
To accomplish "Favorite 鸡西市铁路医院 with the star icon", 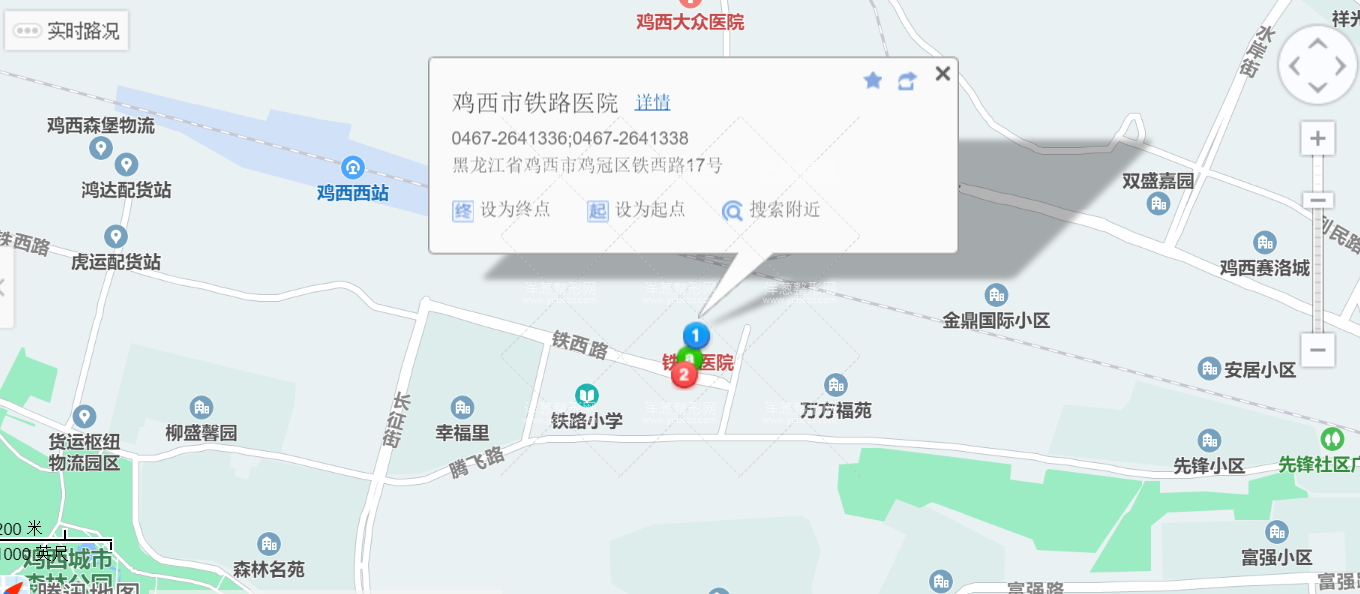I will (873, 80).
